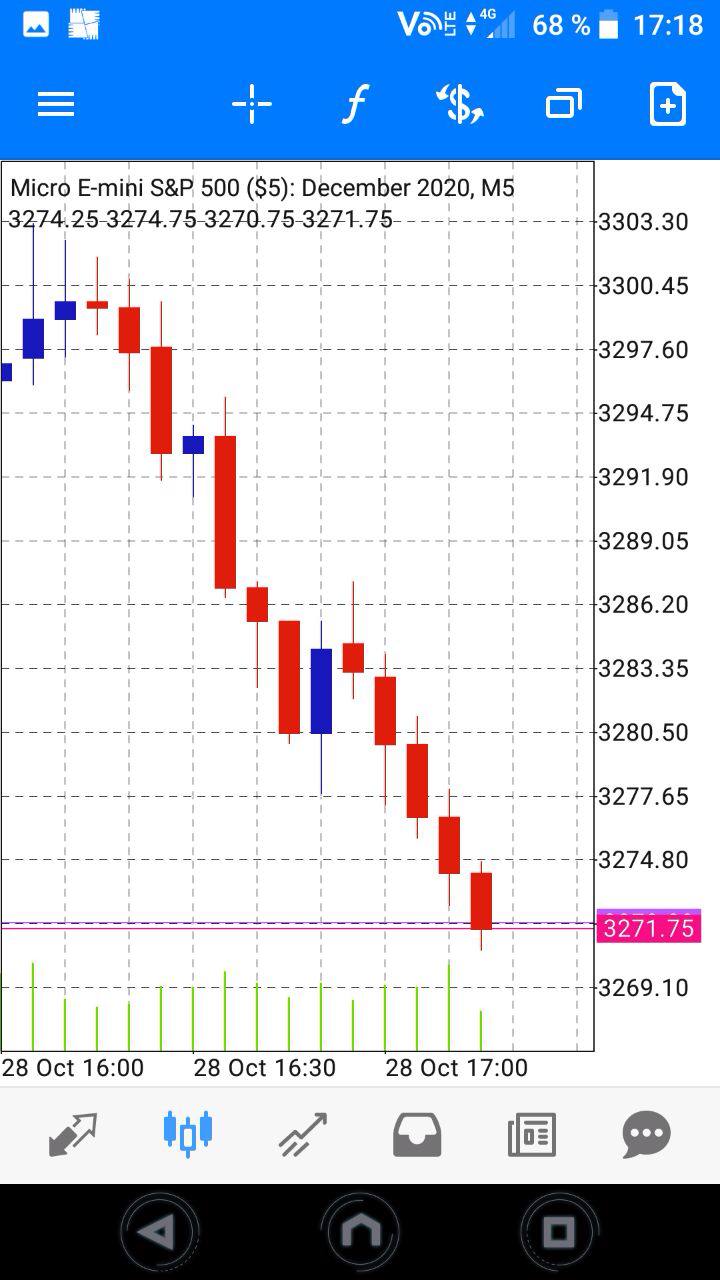Screen dimensions: 720x1280
Task: Change the symbol via the dollar icon
Action: click(460, 104)
